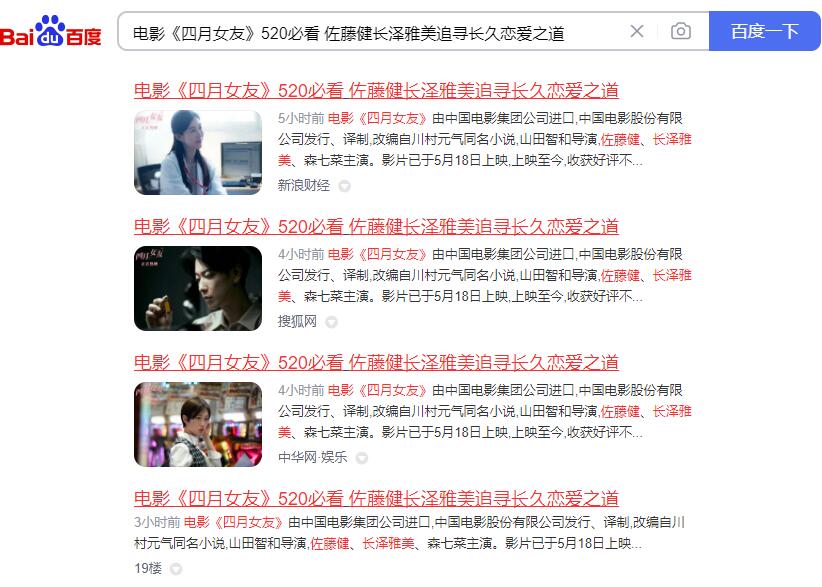Open the thumbnail of the 中华网·娱乐 result
Image resolution: width=822 pixels, height=587 pixels.
click(x=198, y=424)
